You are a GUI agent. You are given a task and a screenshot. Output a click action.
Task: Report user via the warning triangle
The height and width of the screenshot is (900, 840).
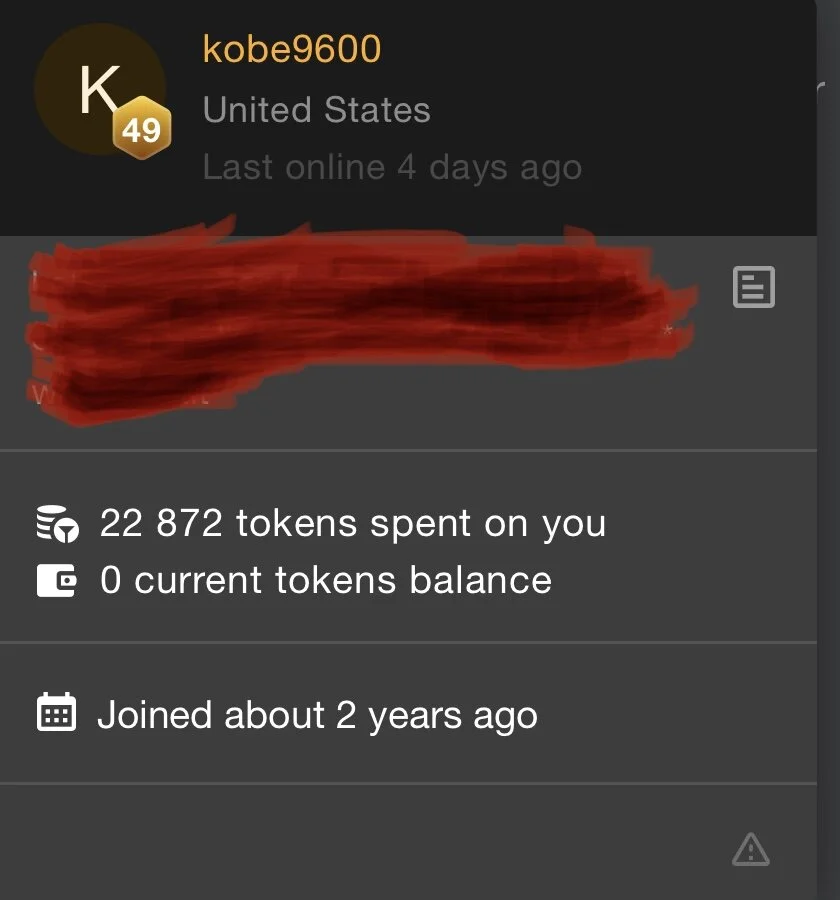point(750,850)
